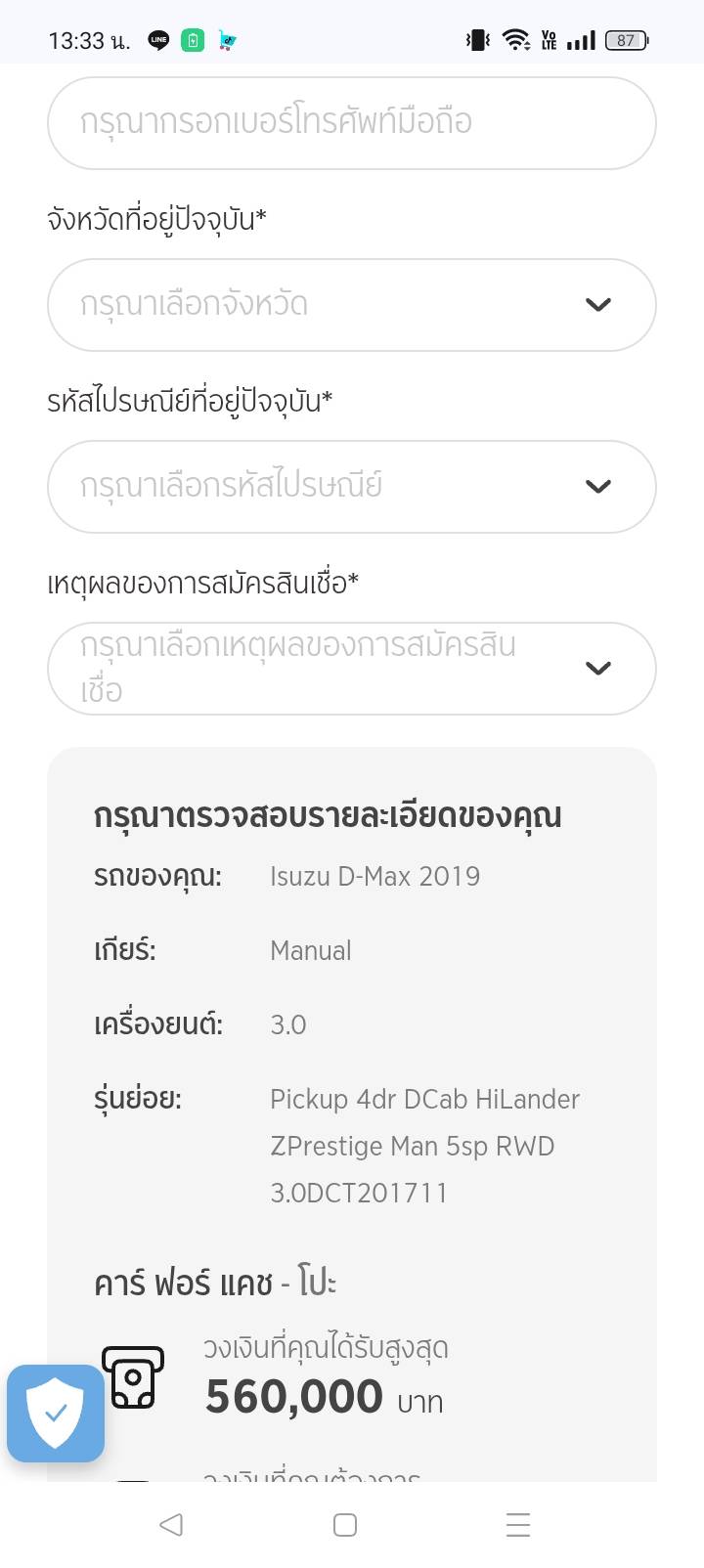Screen dimensions: 704x1568
Task: Tap the mobile phone number input field
Action: coord(351,123)
